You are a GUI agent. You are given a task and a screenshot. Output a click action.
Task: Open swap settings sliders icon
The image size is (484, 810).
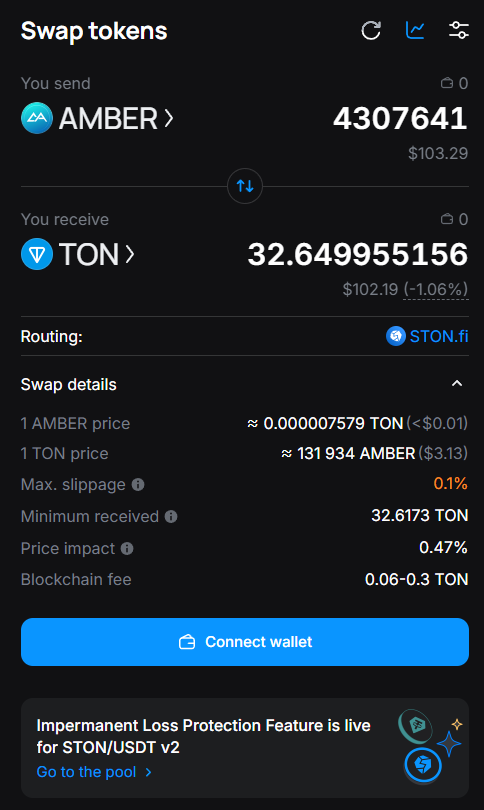(459, 30)
